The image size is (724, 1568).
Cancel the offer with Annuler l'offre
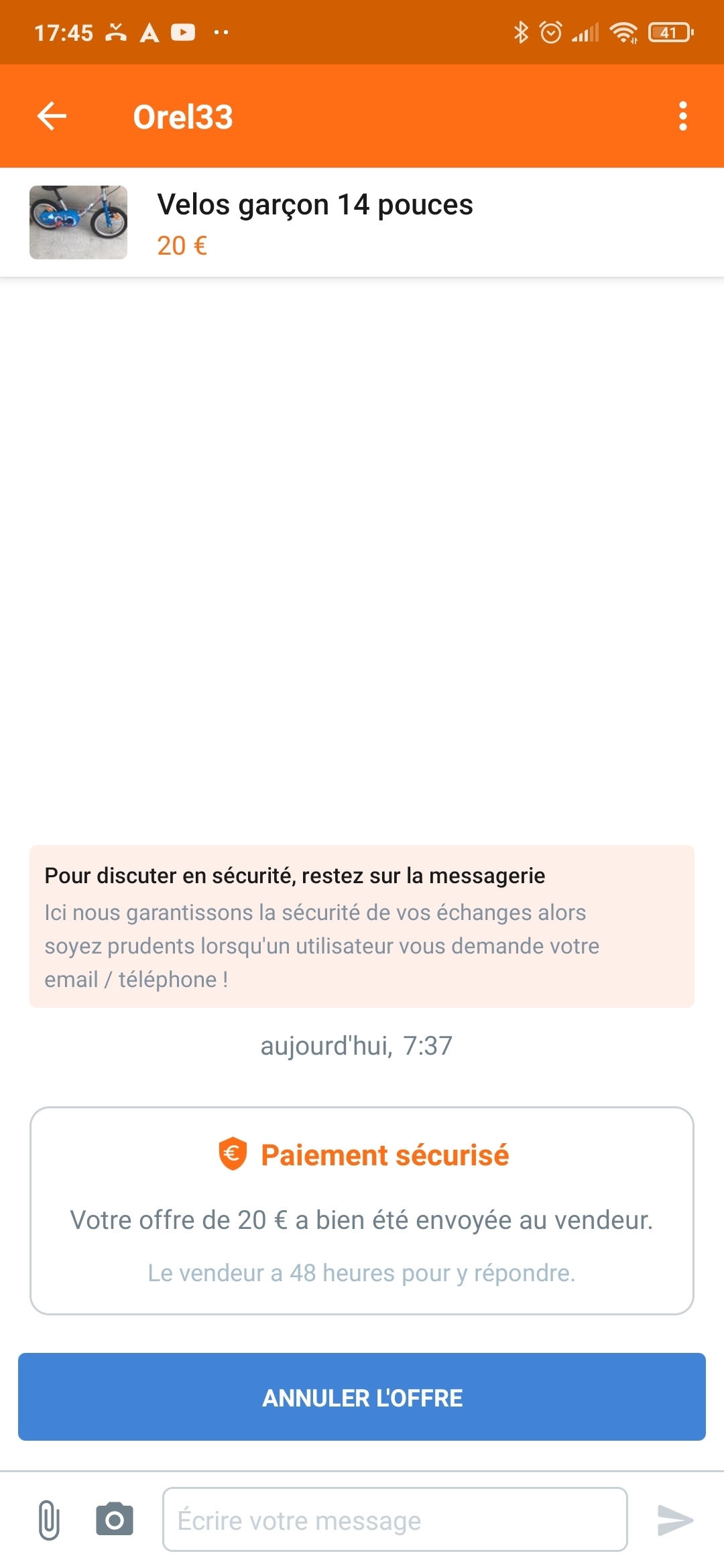coord(362,1397)
